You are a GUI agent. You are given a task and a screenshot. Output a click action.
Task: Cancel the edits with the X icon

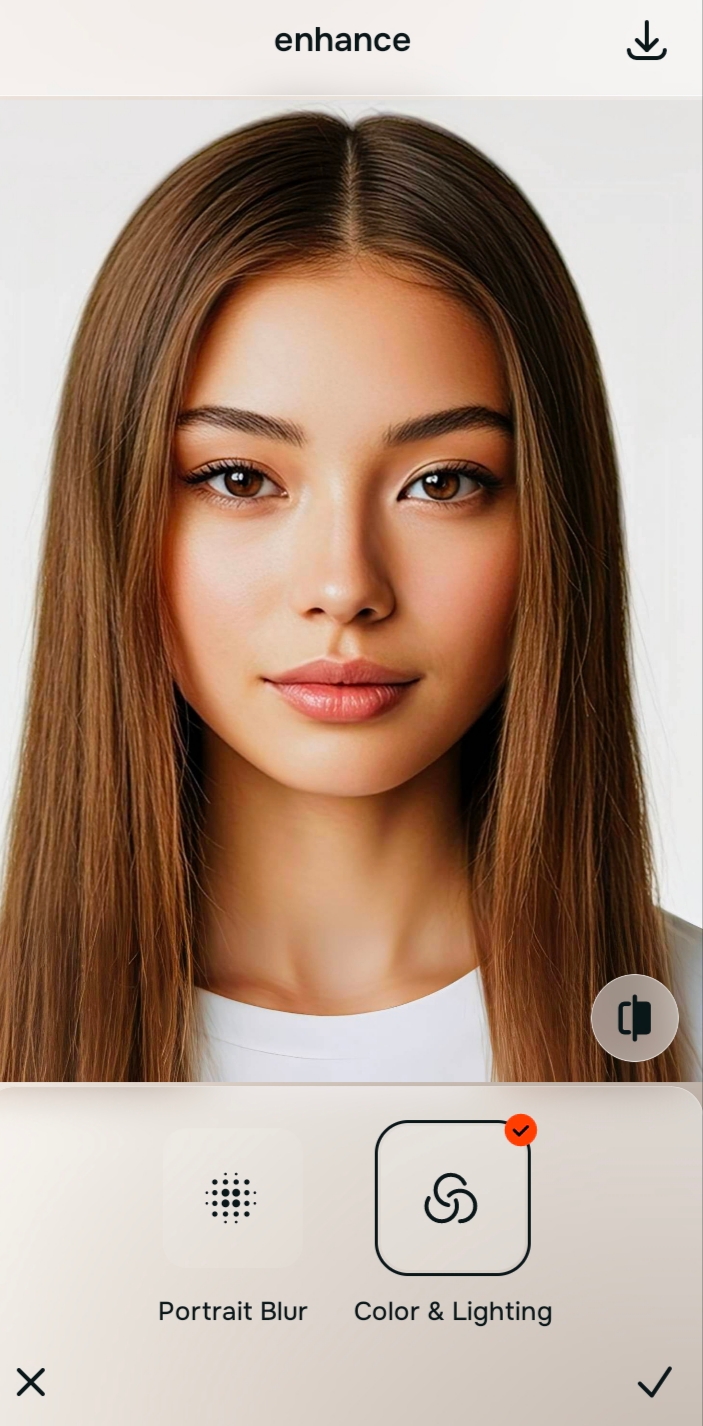click(31, 1382)
